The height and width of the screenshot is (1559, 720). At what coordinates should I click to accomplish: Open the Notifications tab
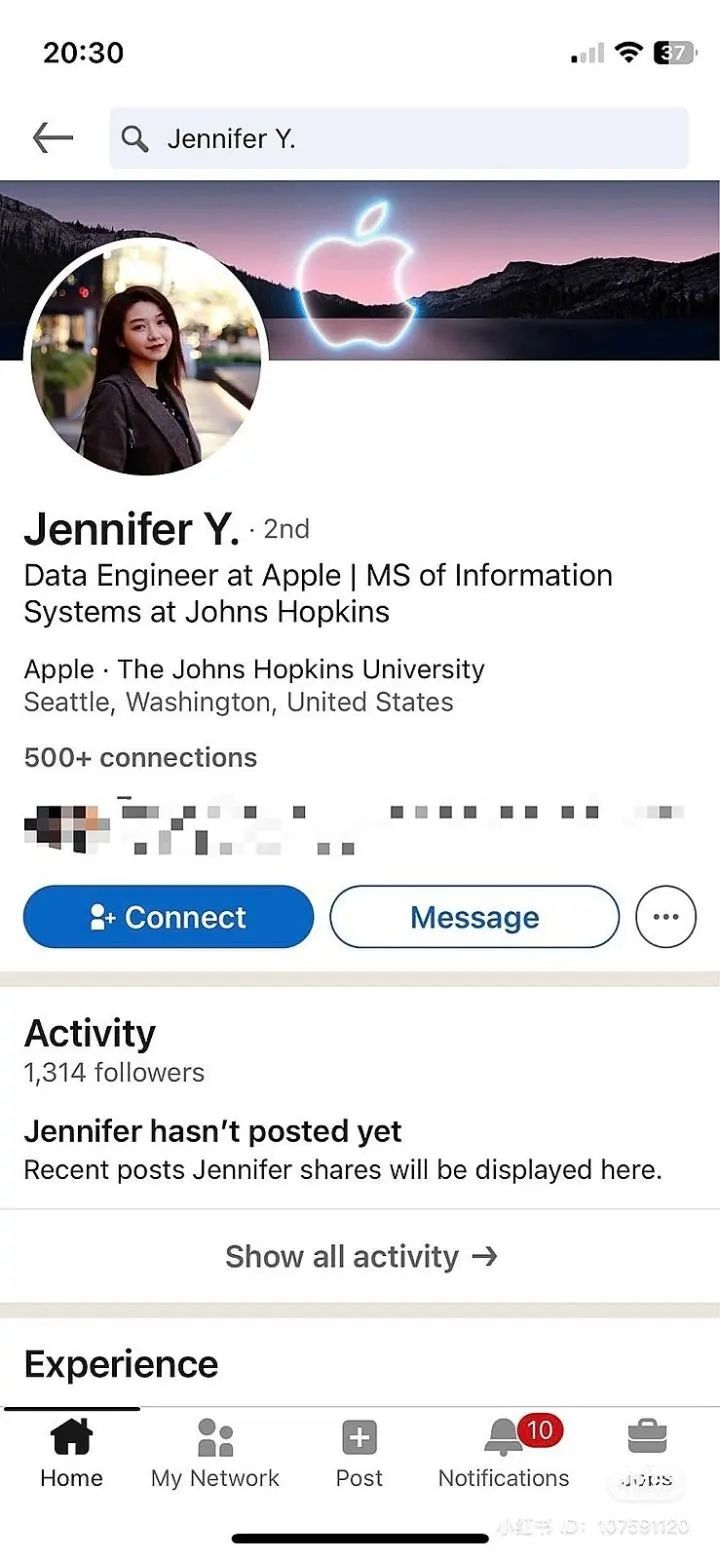click(x=504, y=1454)
